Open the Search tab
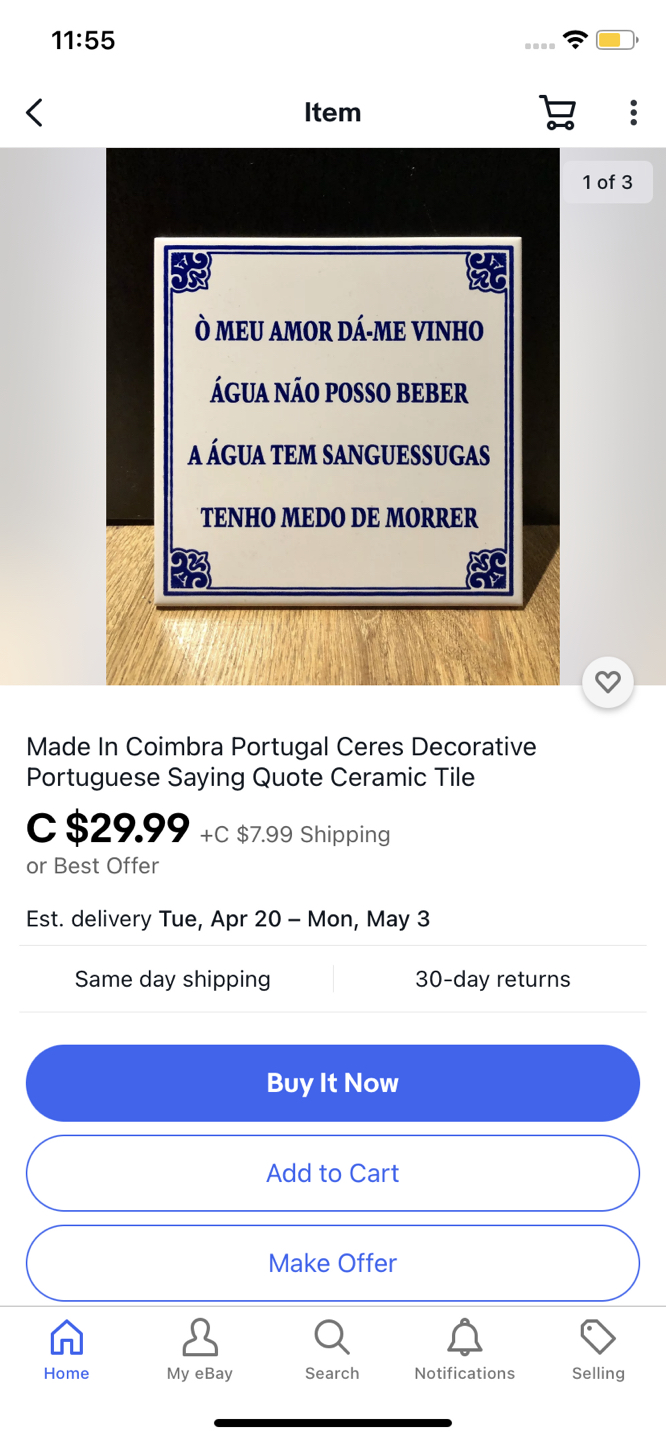The height and width of the screenshot is (1440, 666). tap(332, 1350)
